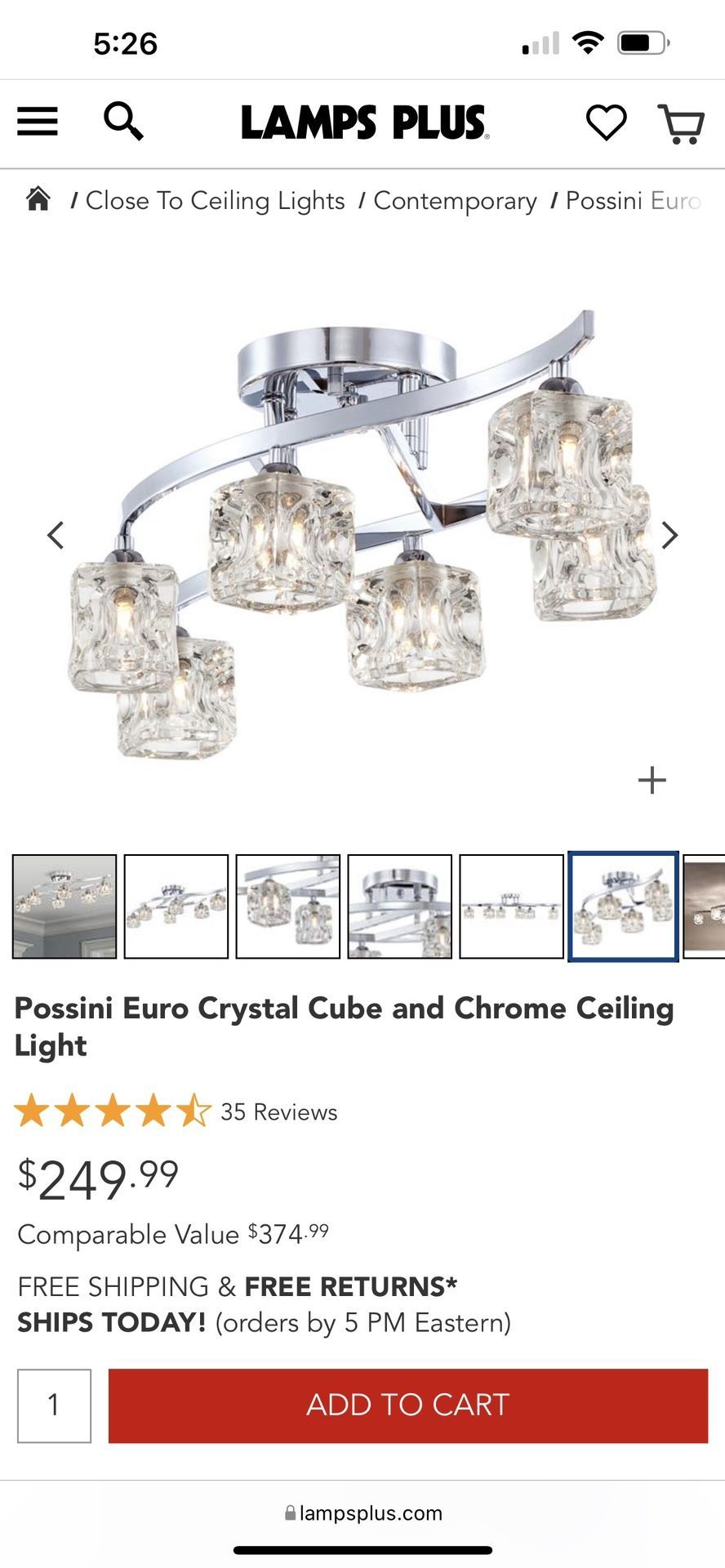Click the Lamps Plus logo

[362, 124]
